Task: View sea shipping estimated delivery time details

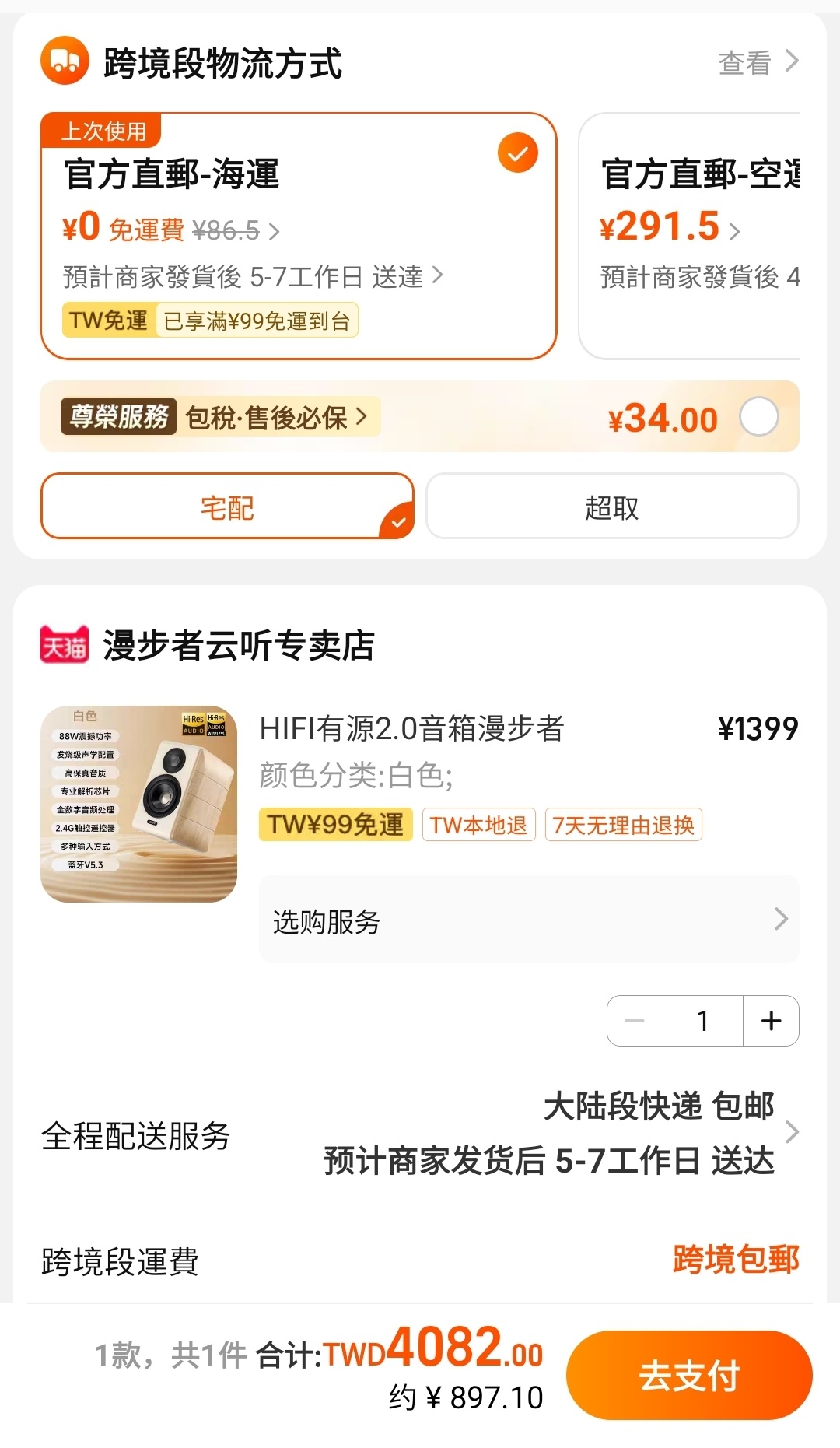Action: 253,276
